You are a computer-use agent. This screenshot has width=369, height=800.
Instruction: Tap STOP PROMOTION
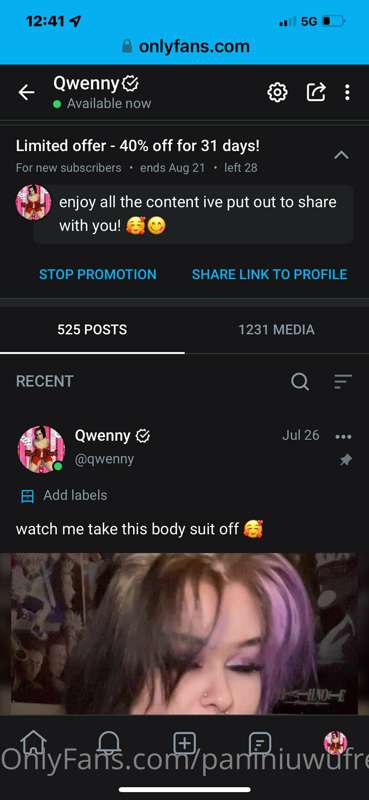click(98, 274)
